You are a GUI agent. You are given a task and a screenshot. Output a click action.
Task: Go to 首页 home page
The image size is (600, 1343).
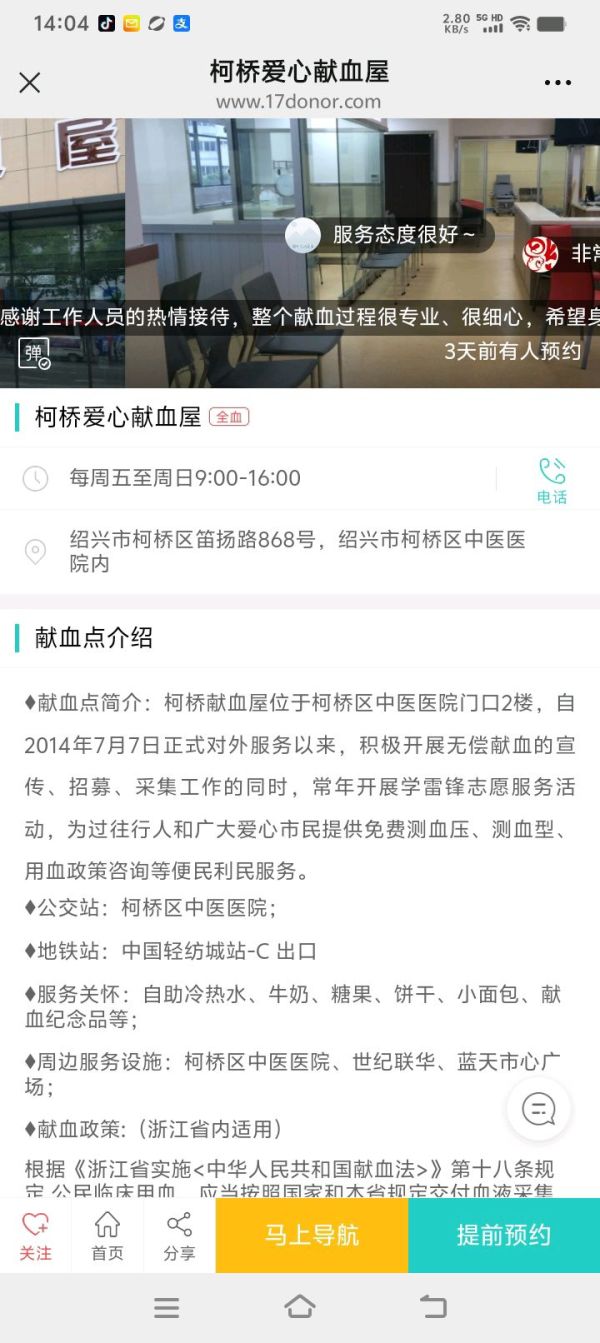click(107, 1235)
